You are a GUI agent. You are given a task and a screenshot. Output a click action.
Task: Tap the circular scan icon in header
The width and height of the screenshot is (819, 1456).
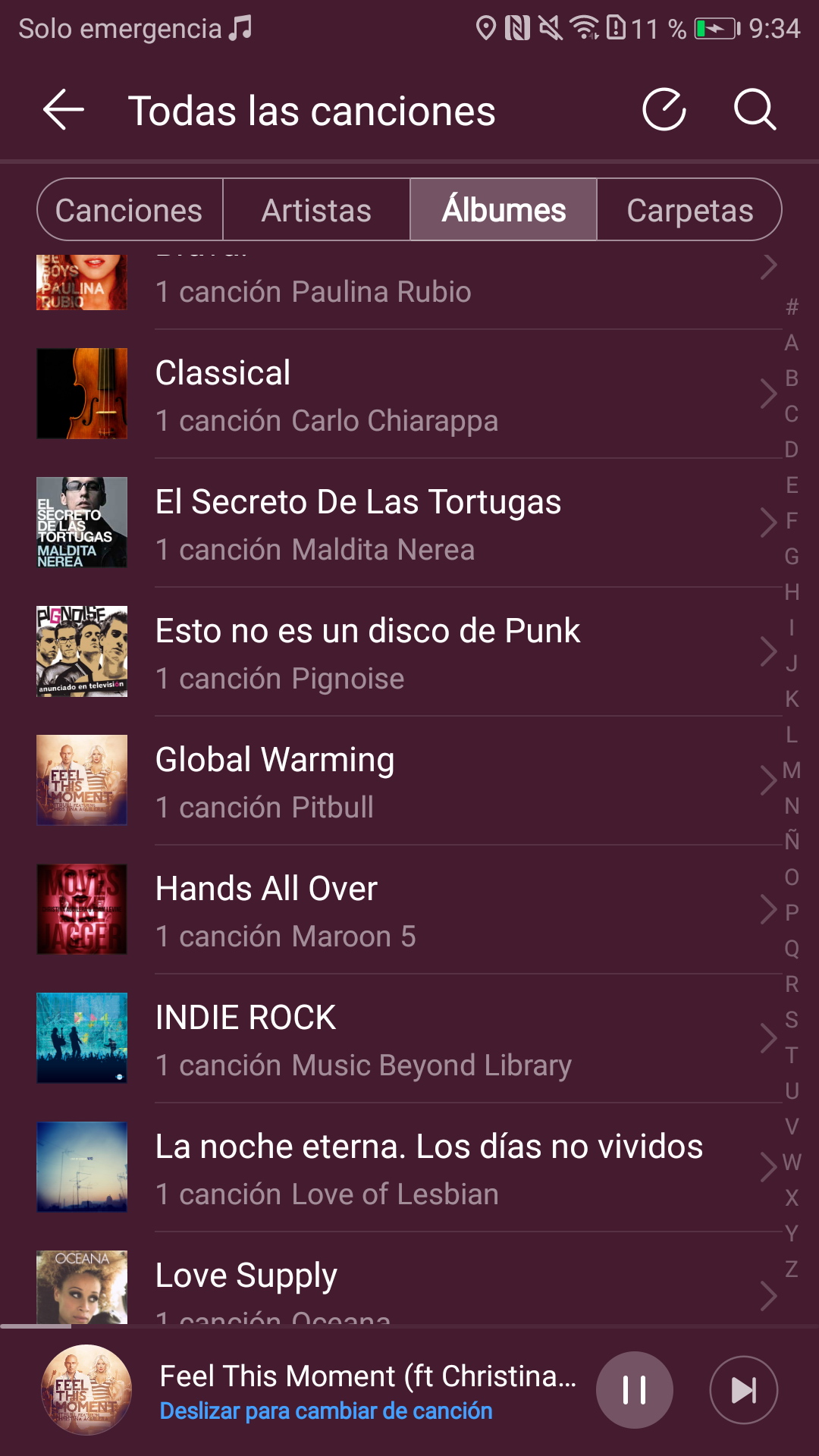click(x=664, y=110)
